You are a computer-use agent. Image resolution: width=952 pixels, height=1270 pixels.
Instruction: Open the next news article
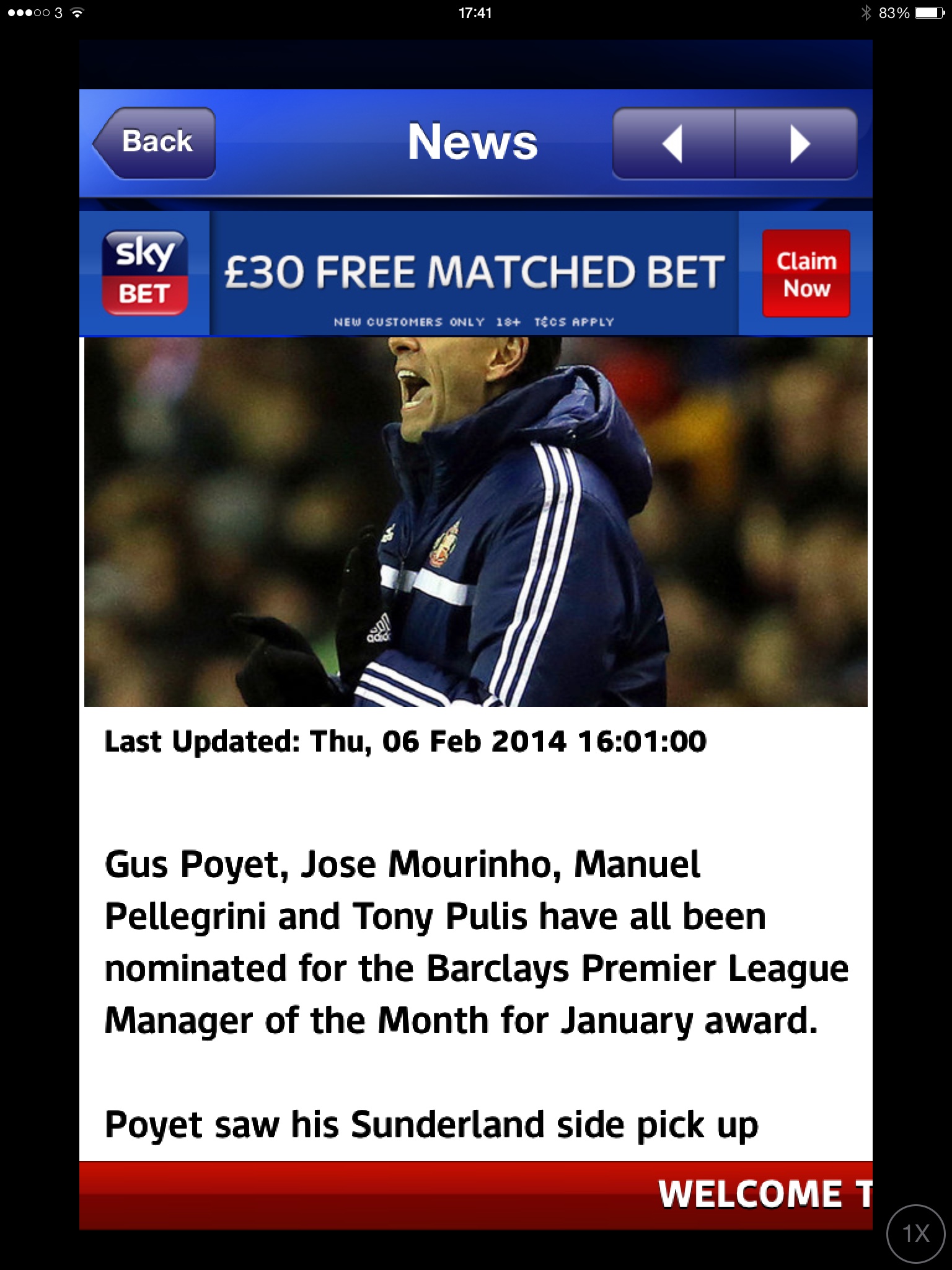[x=798, y=144]
